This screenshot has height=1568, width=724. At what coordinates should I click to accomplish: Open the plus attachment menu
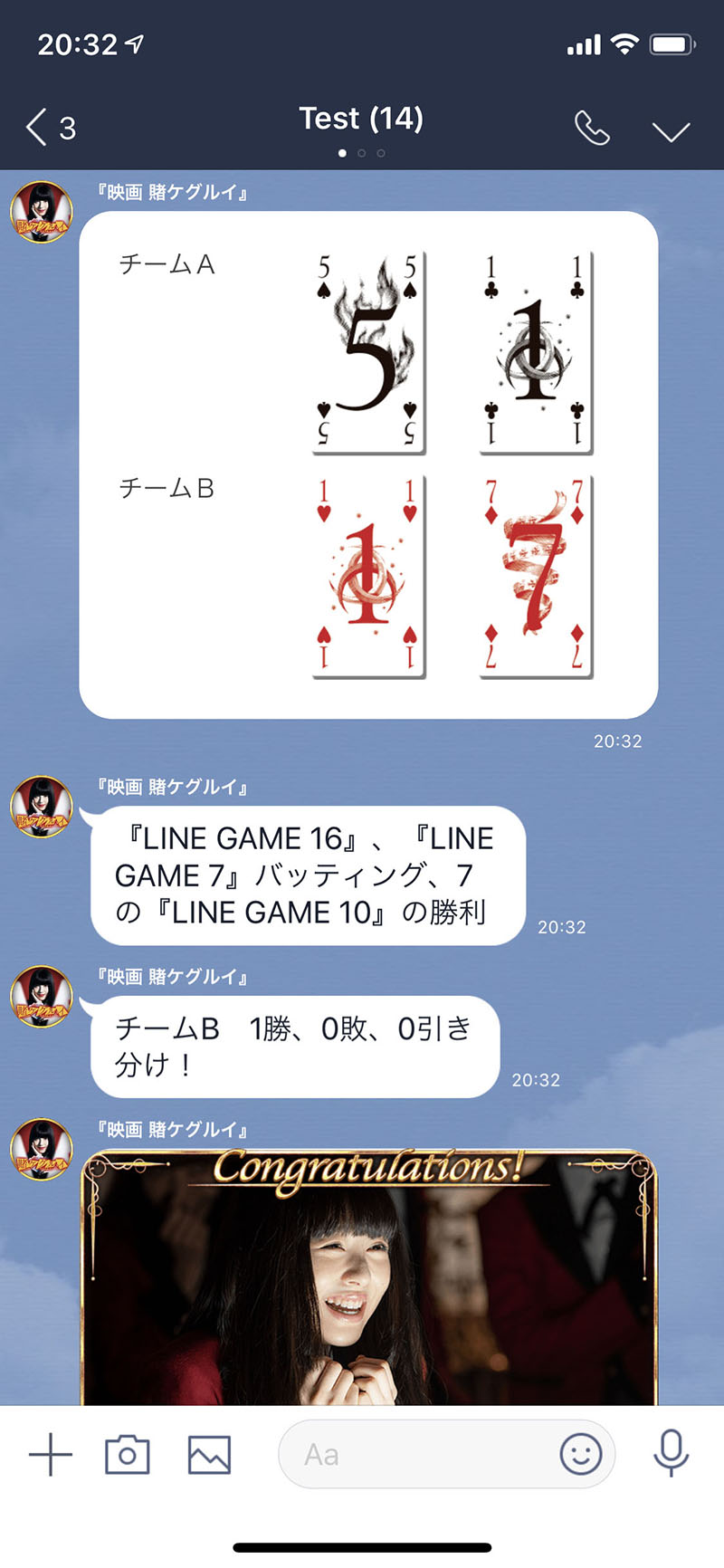(x=50, y=1455)
